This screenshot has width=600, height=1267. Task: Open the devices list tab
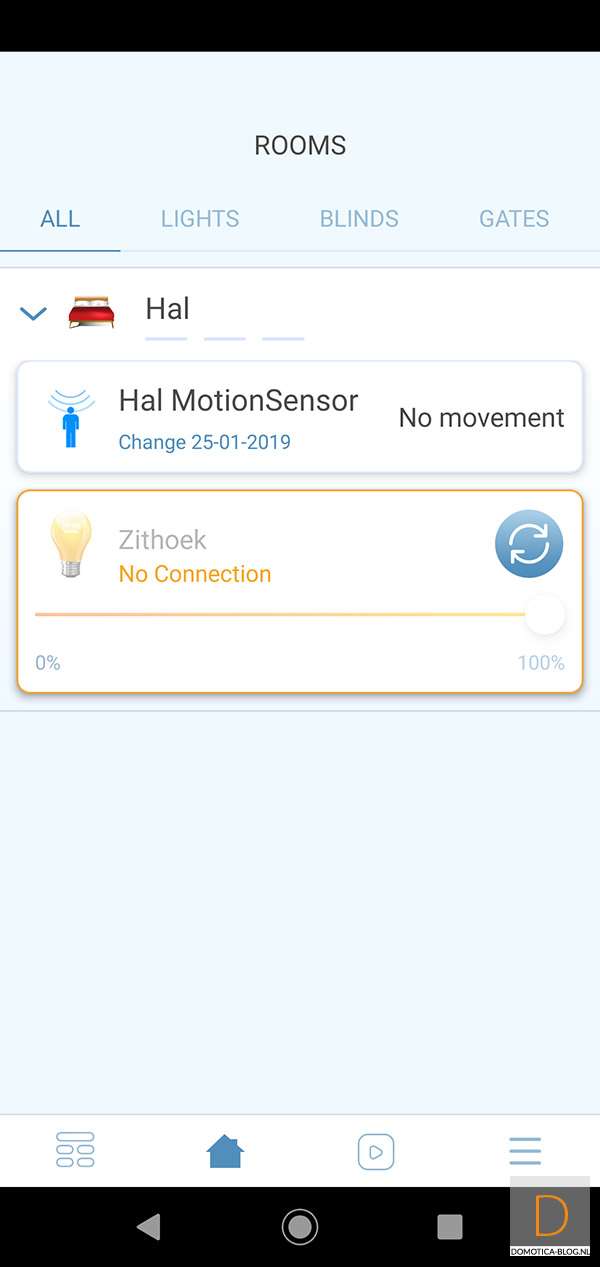tap(75, 1150)
